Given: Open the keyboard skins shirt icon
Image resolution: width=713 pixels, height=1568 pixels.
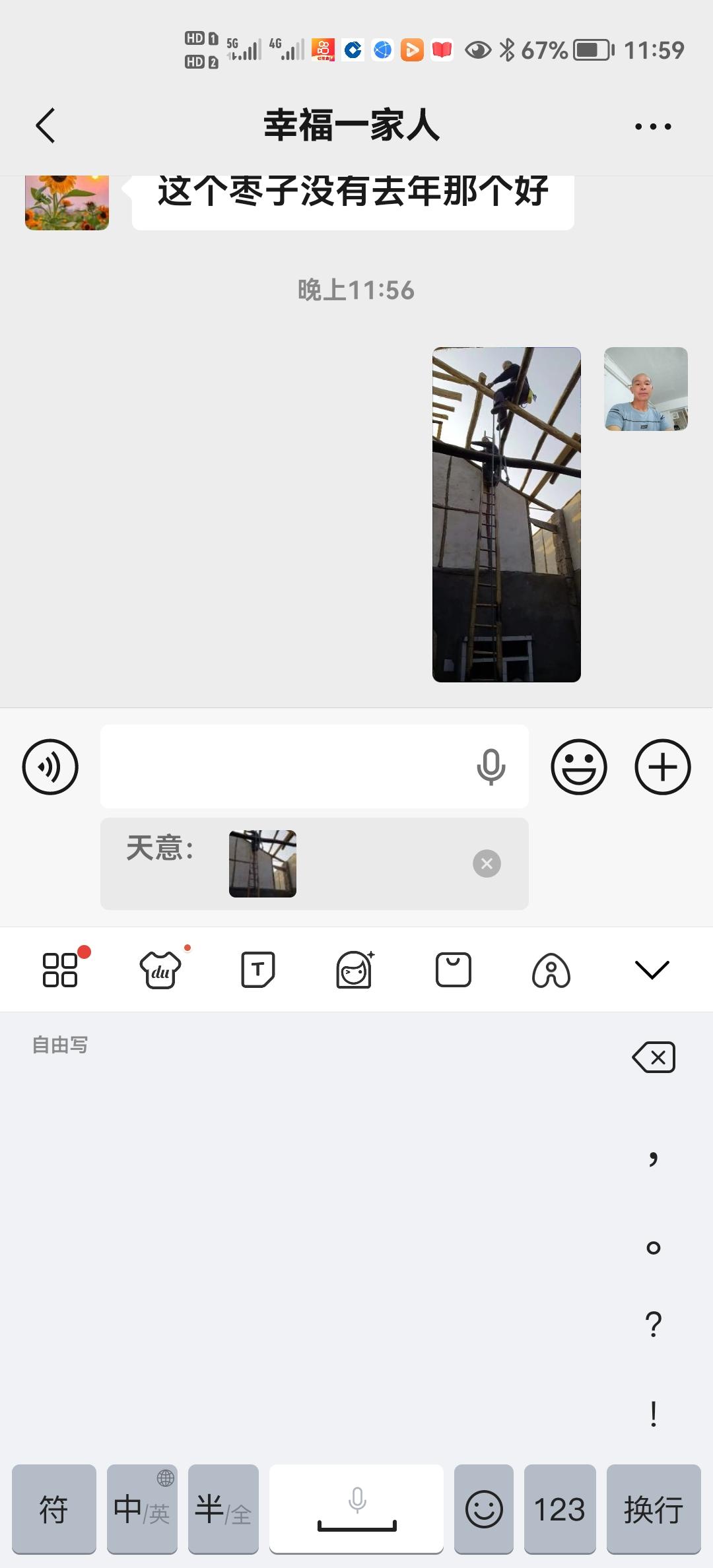Looking at the screenshot, I should [160, 969].
